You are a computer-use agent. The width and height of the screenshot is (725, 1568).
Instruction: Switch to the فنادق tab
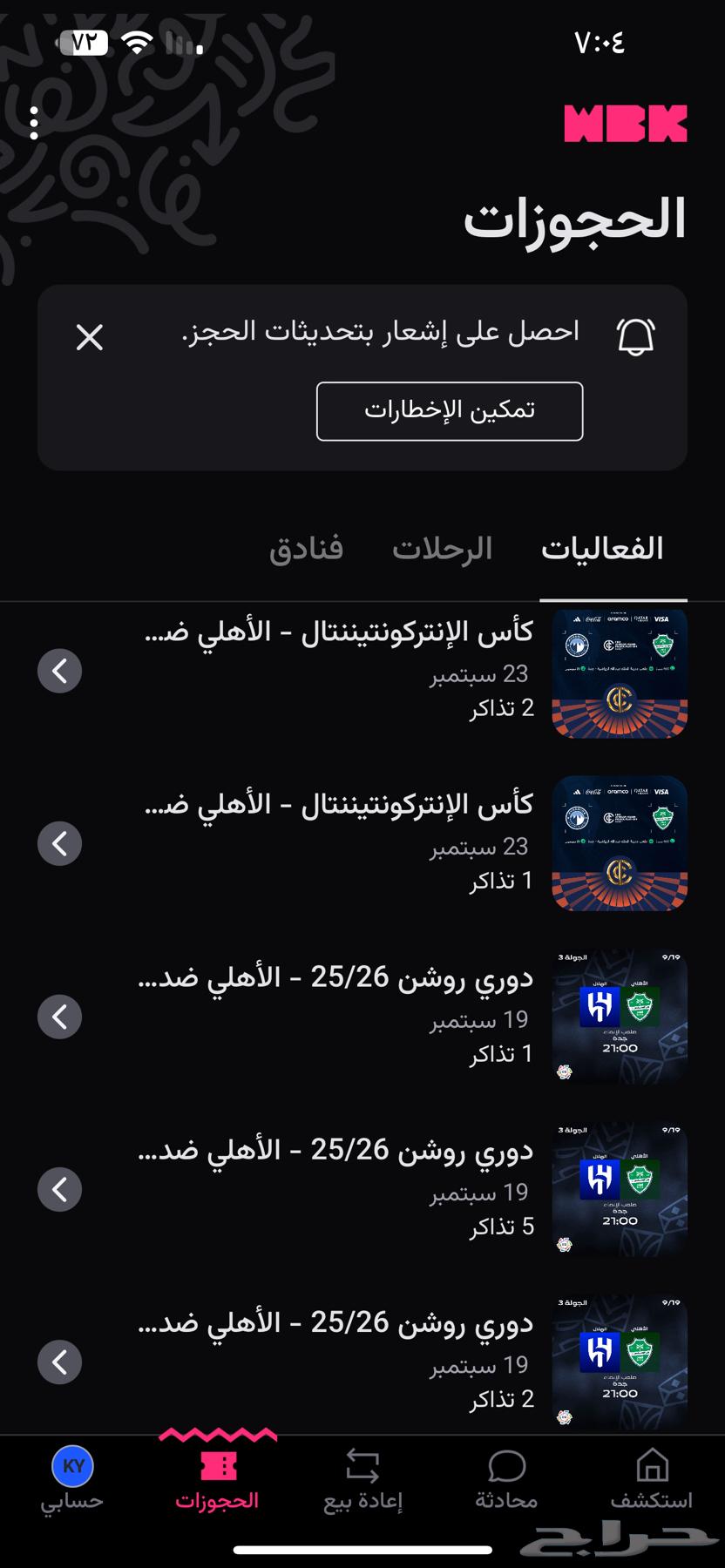click(307, 548)
